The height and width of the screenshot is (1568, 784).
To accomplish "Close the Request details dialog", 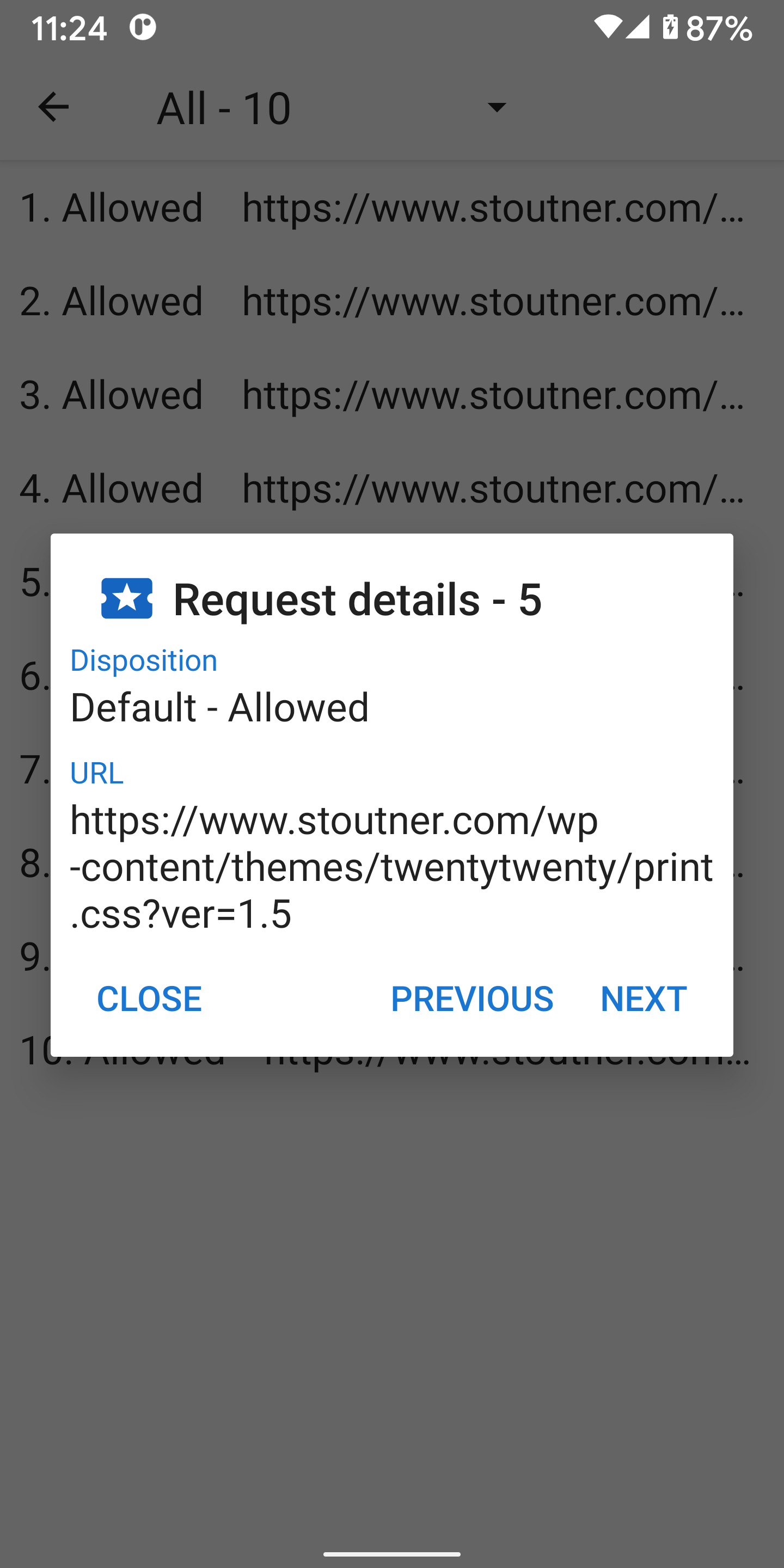I will tap(149, 999).
